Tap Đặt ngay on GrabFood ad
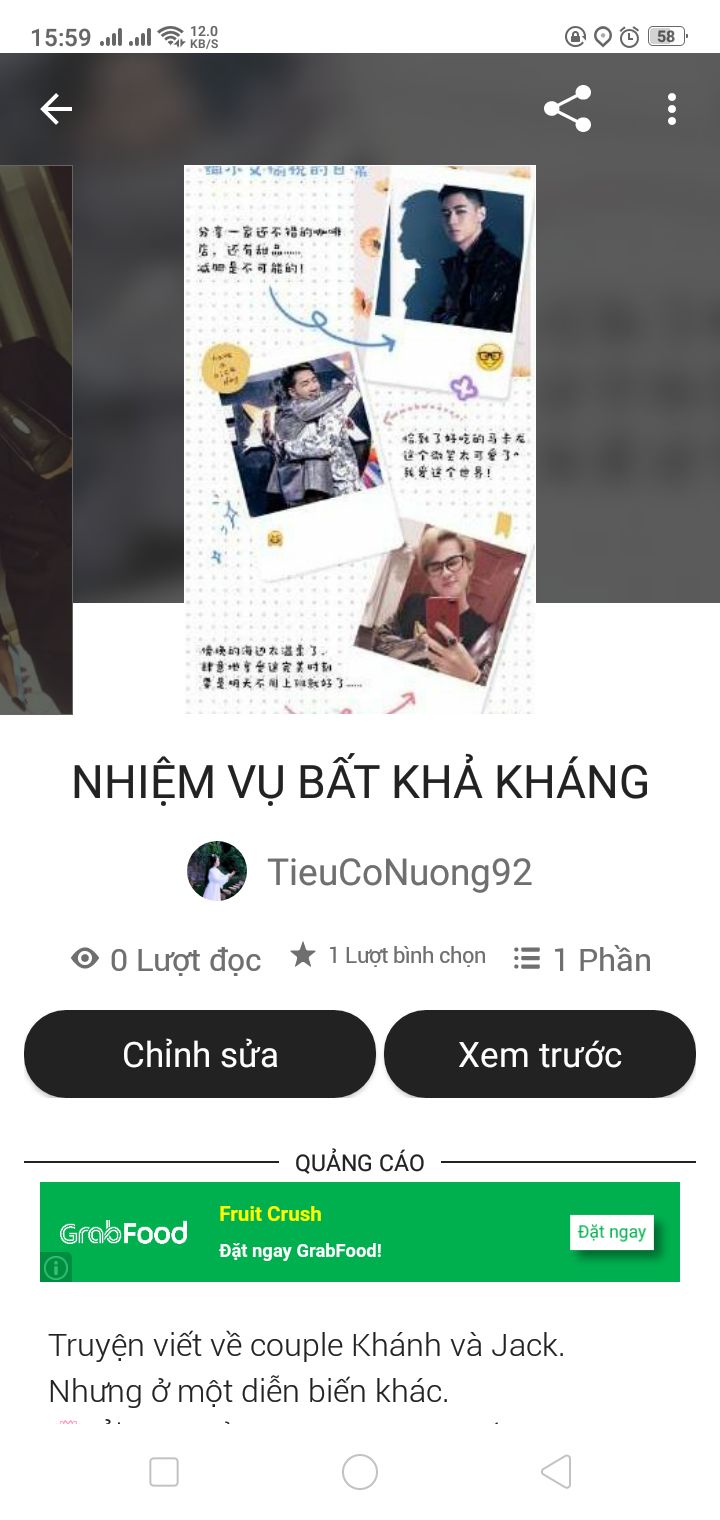720x1520 pixels. tap(612, 1232)
